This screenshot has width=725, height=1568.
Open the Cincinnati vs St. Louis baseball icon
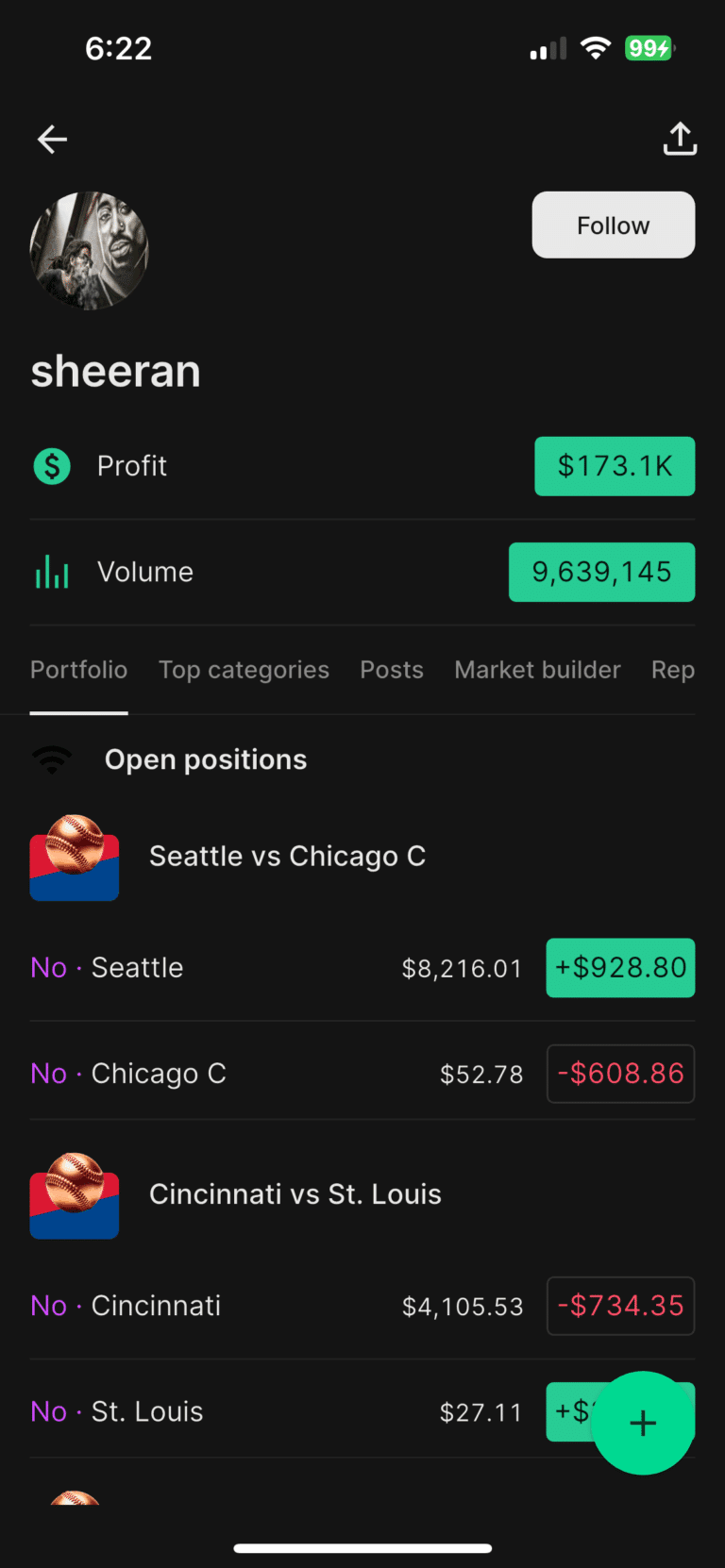click(74, 1194)
